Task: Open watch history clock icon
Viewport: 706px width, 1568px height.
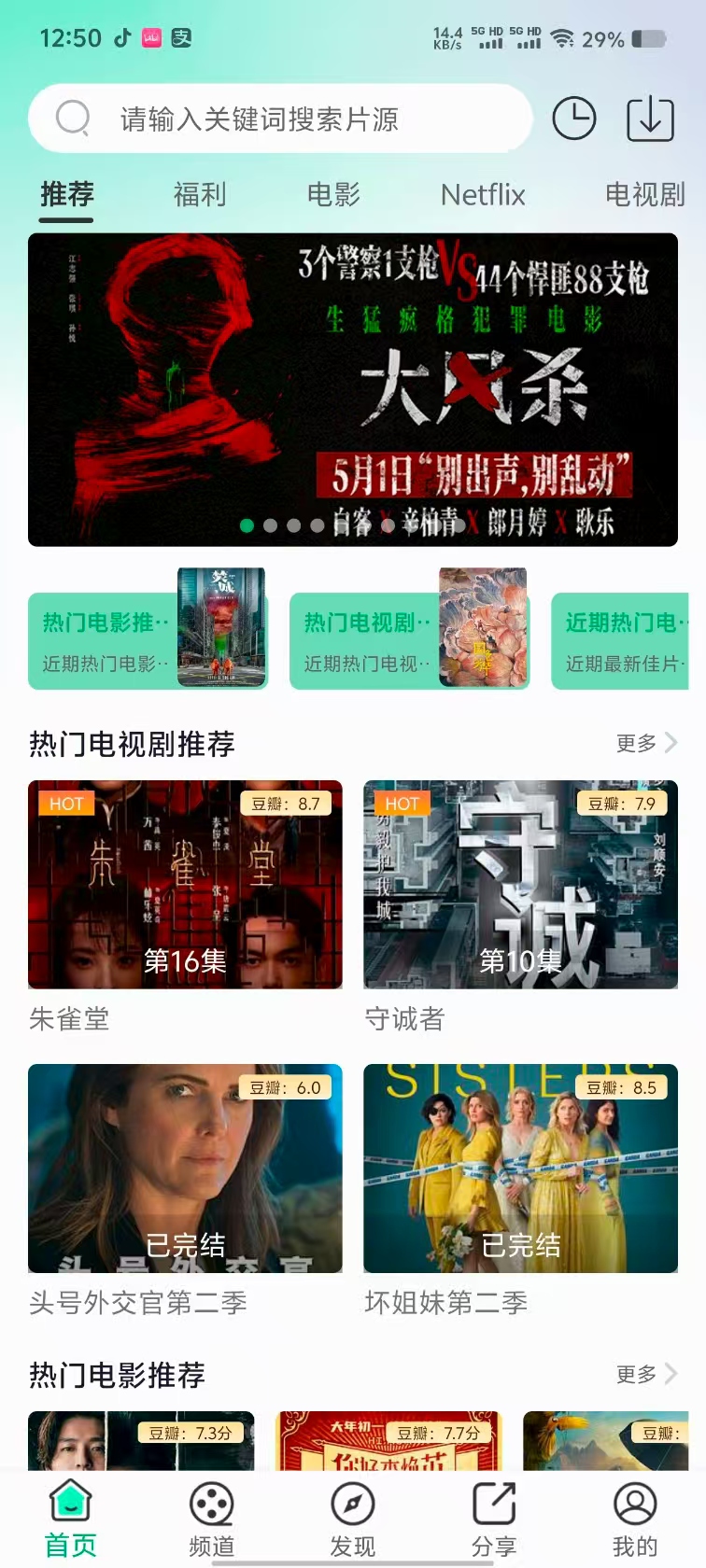Action: 574,119
